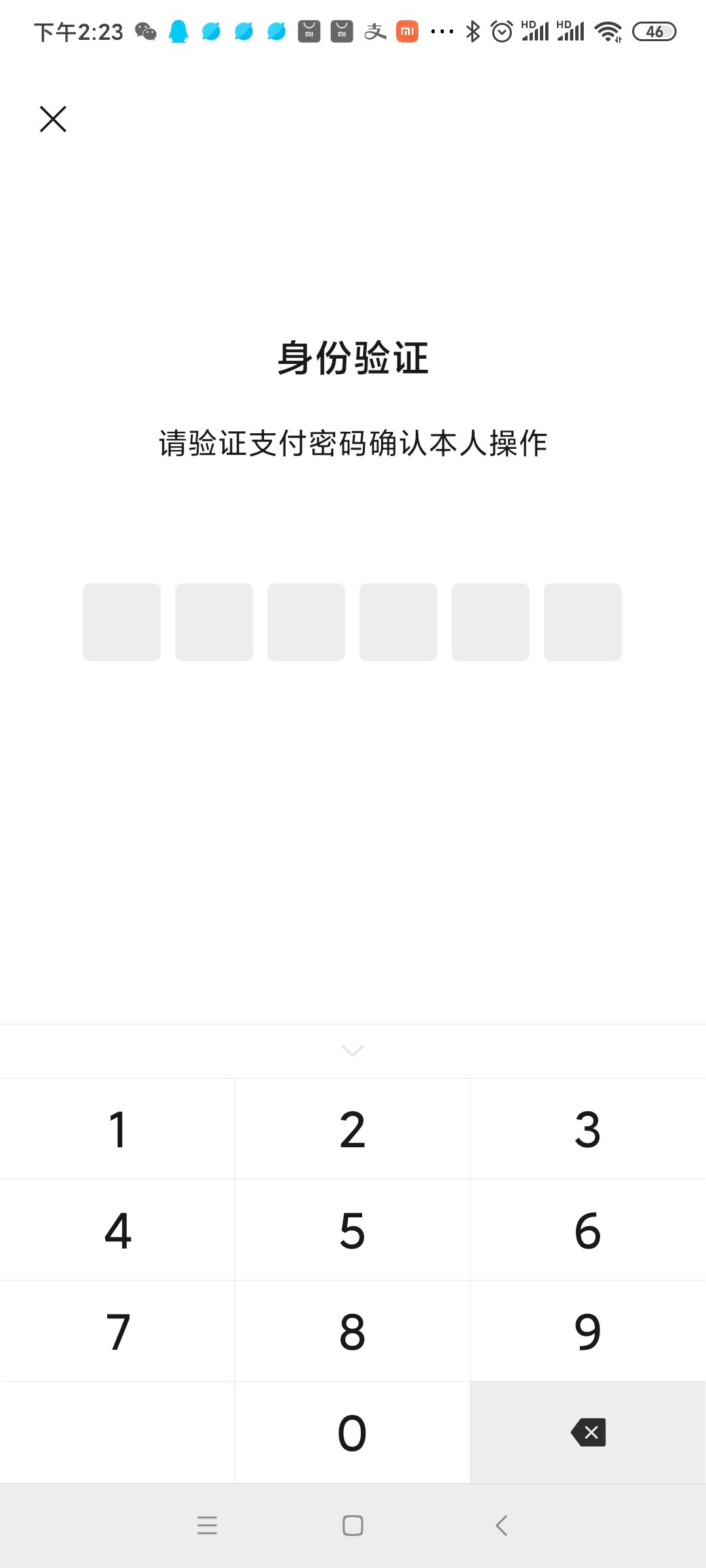
Task: Enter digit 2 on the keypad
Action: (x=352, y=1129)
